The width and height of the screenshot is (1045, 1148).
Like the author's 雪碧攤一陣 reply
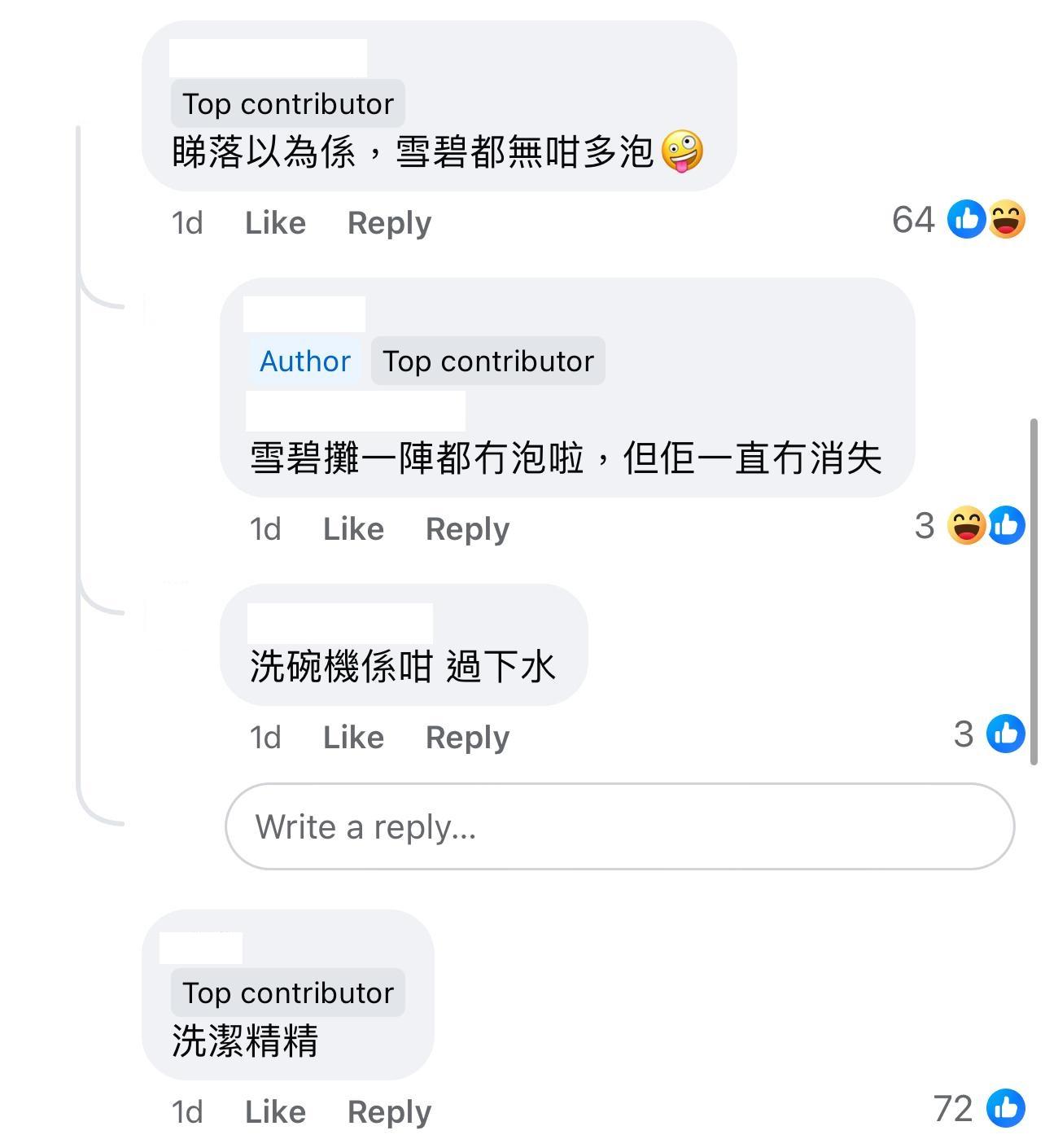coord(353,529)
